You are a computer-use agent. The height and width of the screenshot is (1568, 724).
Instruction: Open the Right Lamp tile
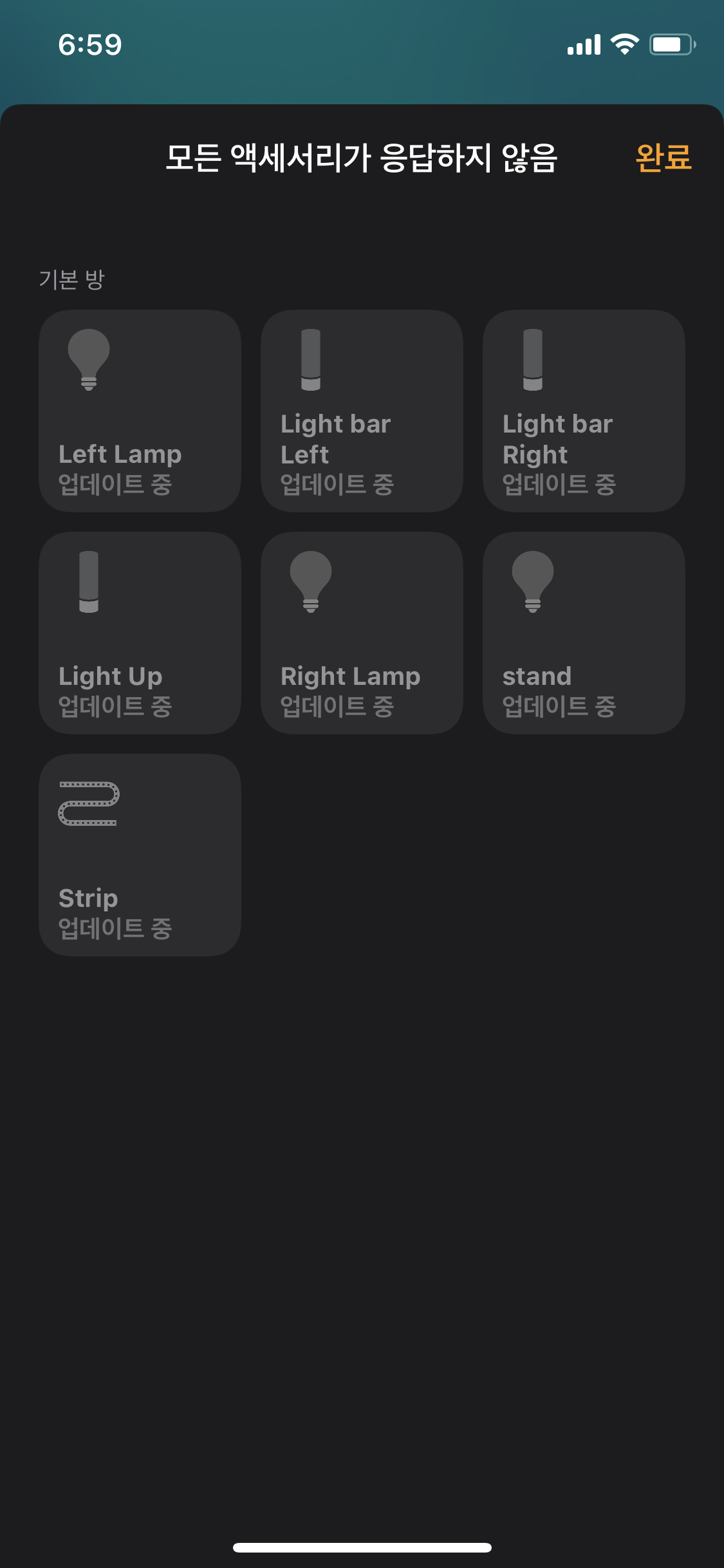[362, 633]
